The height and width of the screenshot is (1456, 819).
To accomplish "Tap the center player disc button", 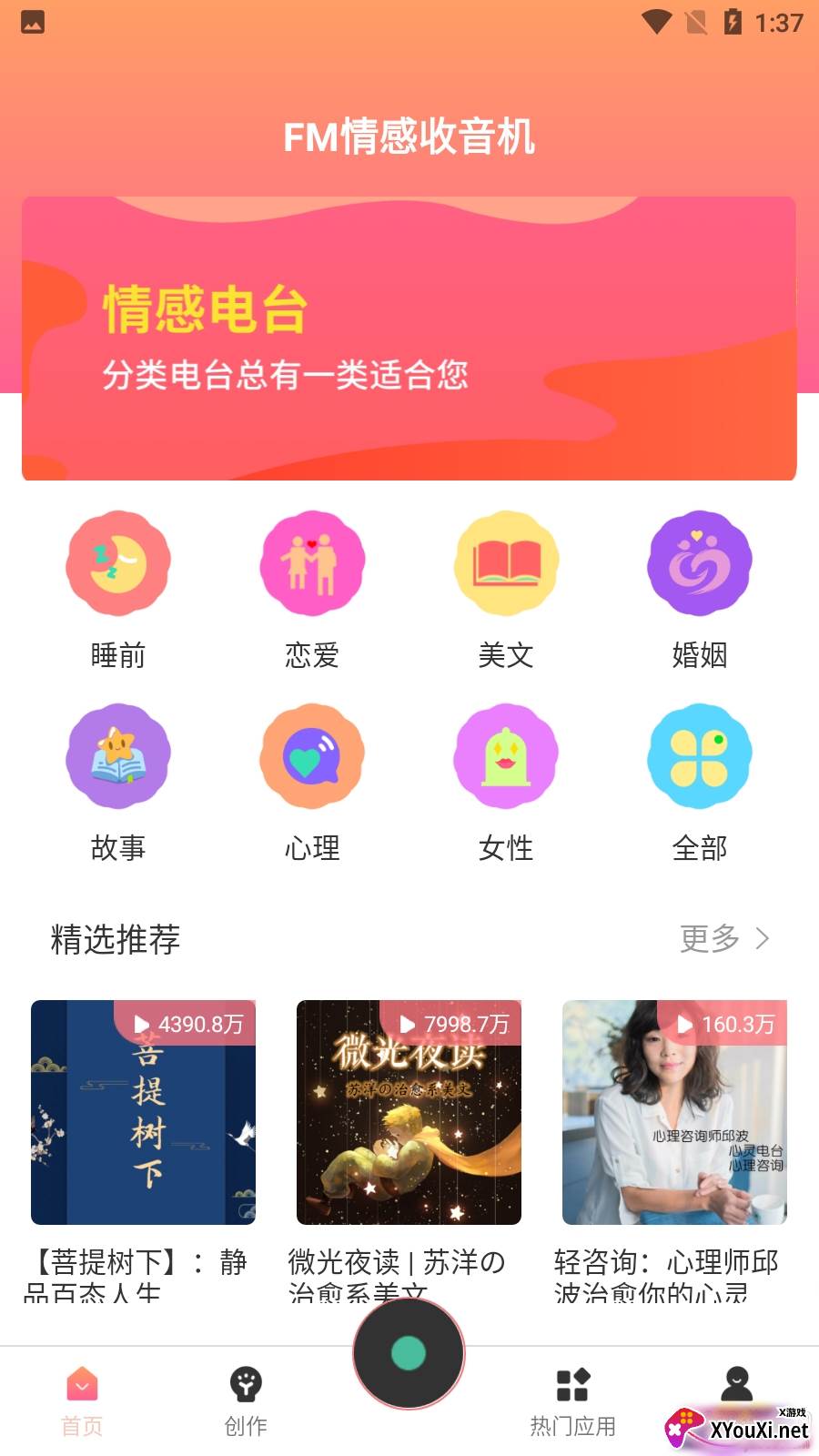I will click(409, 1353).
